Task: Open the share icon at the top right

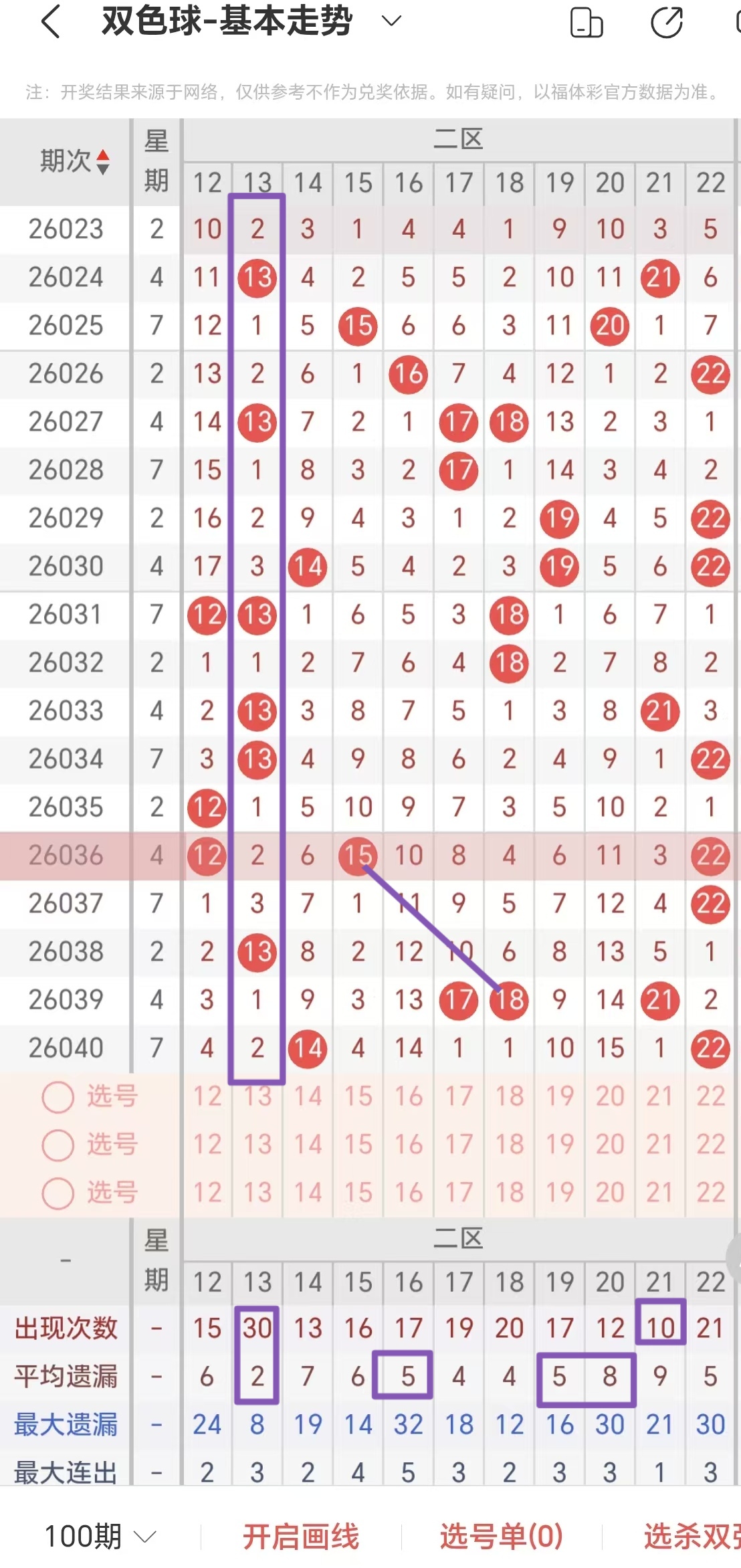Action: pos(667,22)
